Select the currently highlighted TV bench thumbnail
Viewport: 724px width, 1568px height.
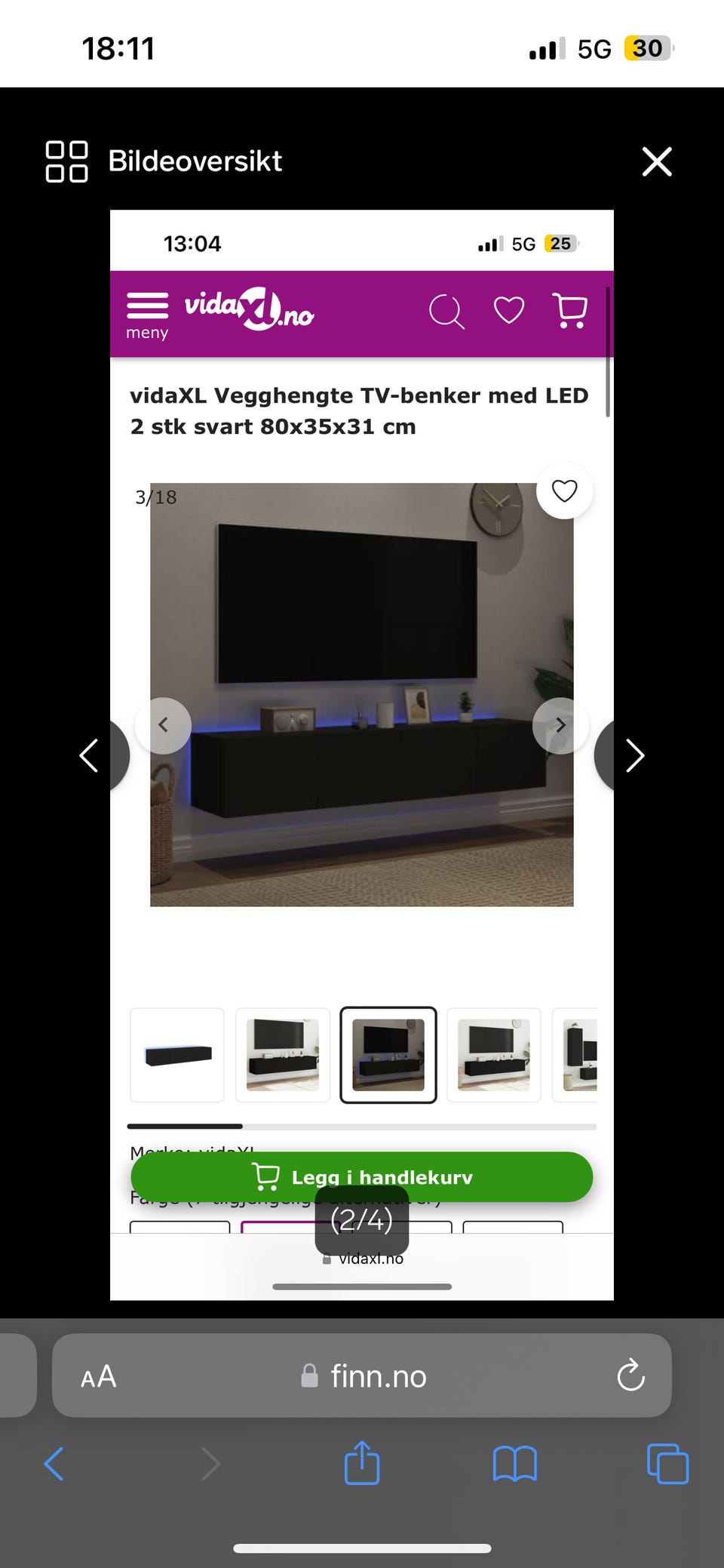(x=388, y=1055)
